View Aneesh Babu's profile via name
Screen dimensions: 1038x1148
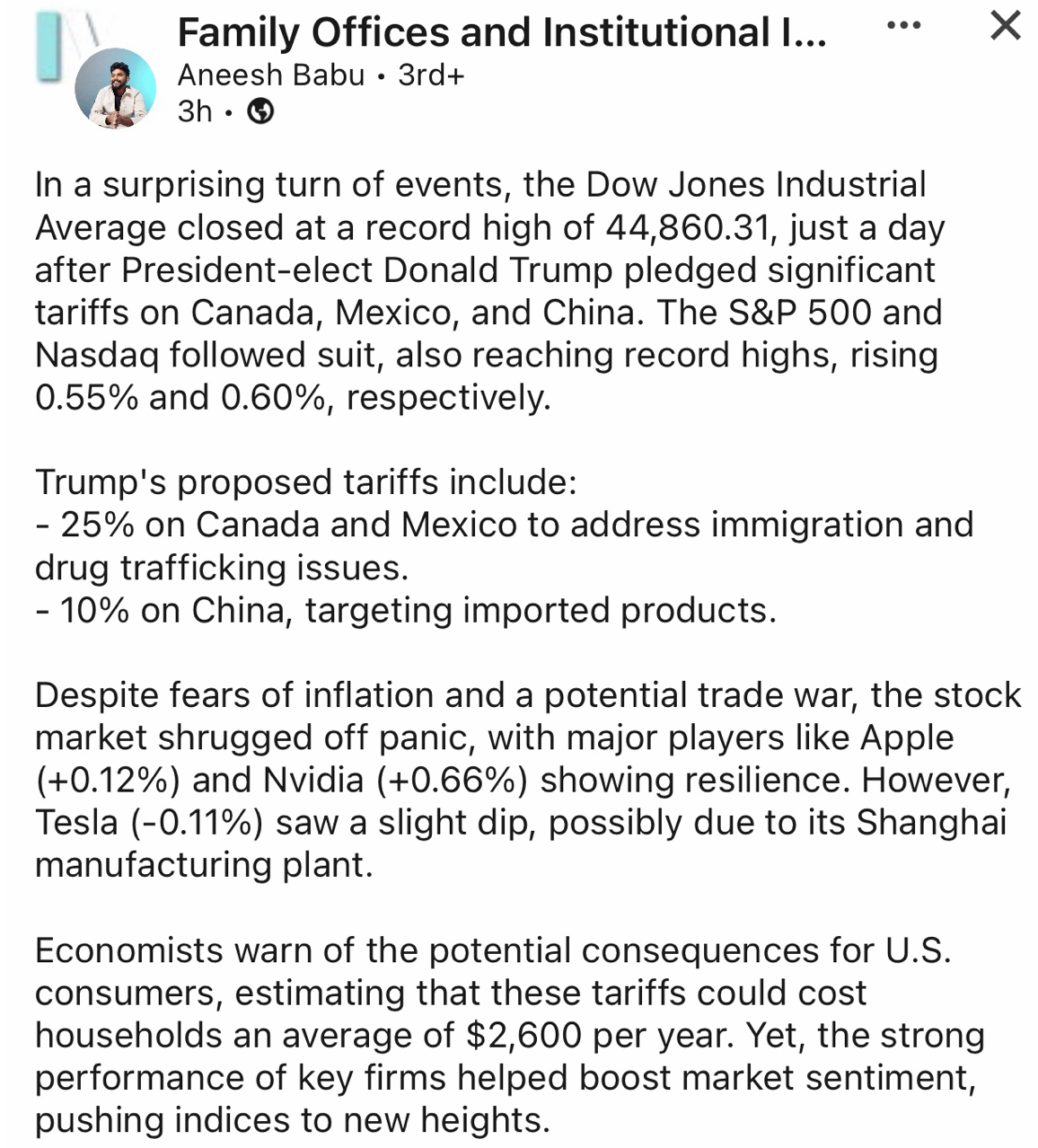(270, 75)
